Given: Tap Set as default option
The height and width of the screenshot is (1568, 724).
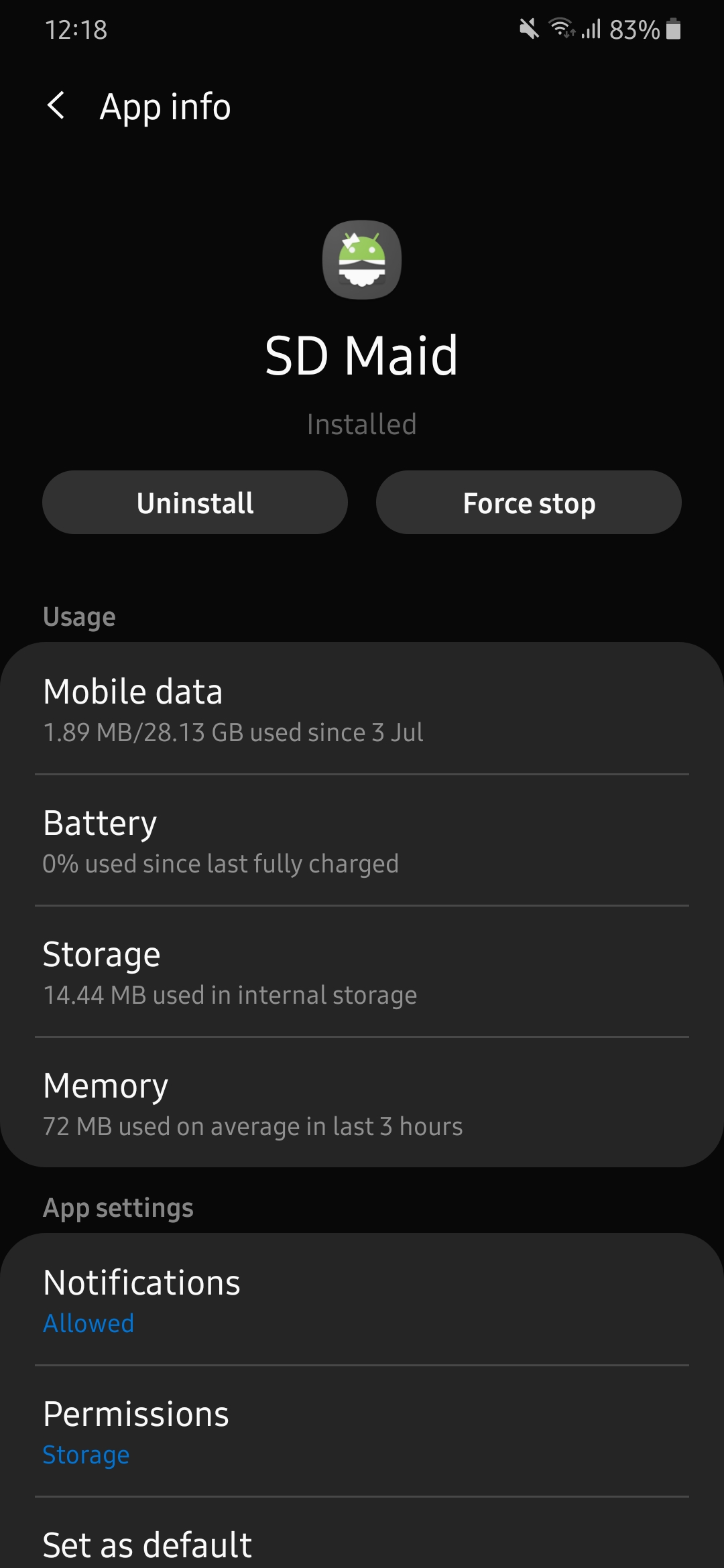Looking at the screenshot, I should coord(362,1545).
